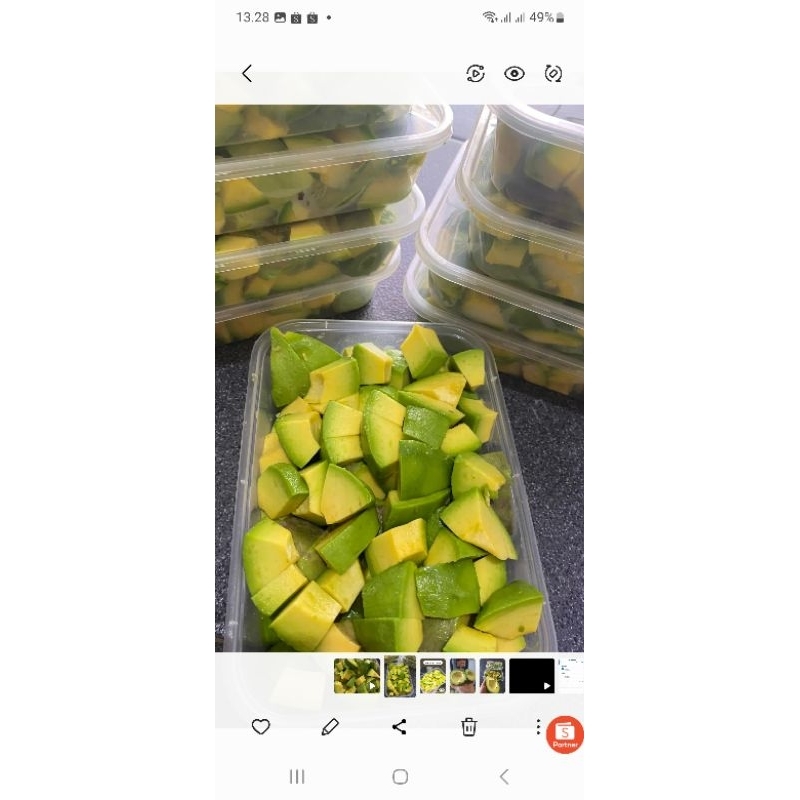Image resolution: width=800 pixels, height=800 pixels.
Task: Tap the motion photo play icon
Action: [475, 73]
